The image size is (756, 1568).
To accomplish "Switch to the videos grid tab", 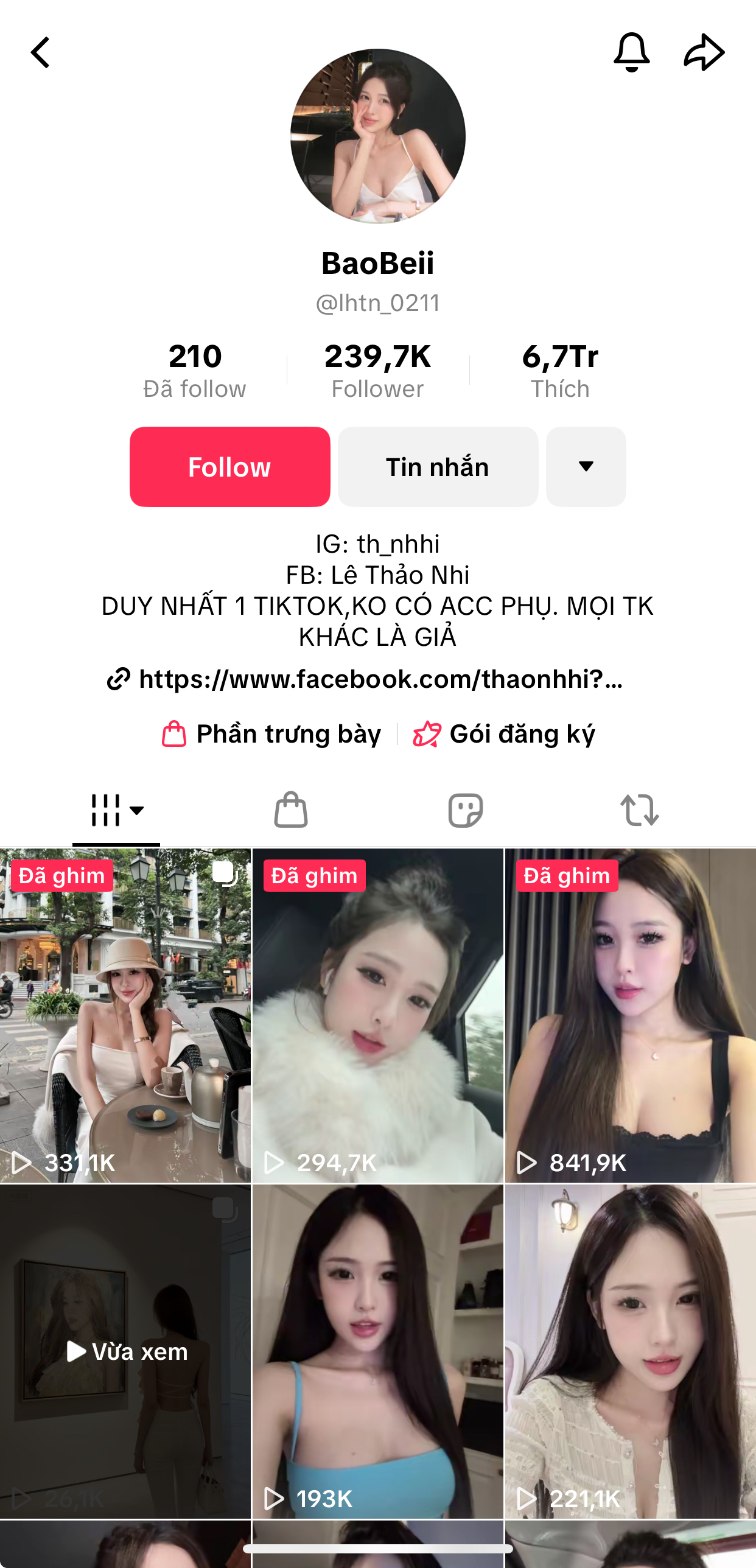I will [116, 810].
